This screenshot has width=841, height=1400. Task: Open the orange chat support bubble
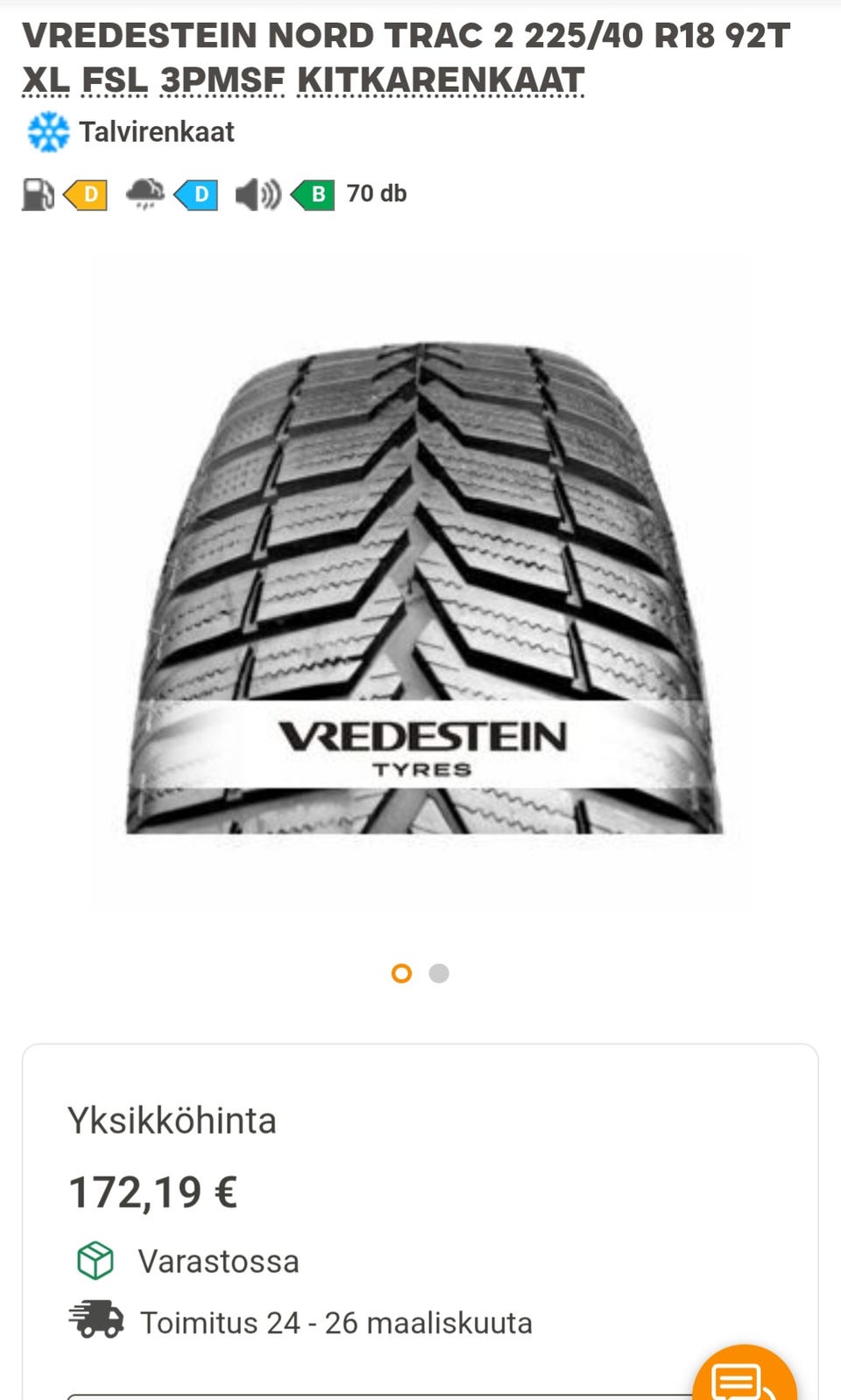pyautogui.click(x=745, y=1375)
